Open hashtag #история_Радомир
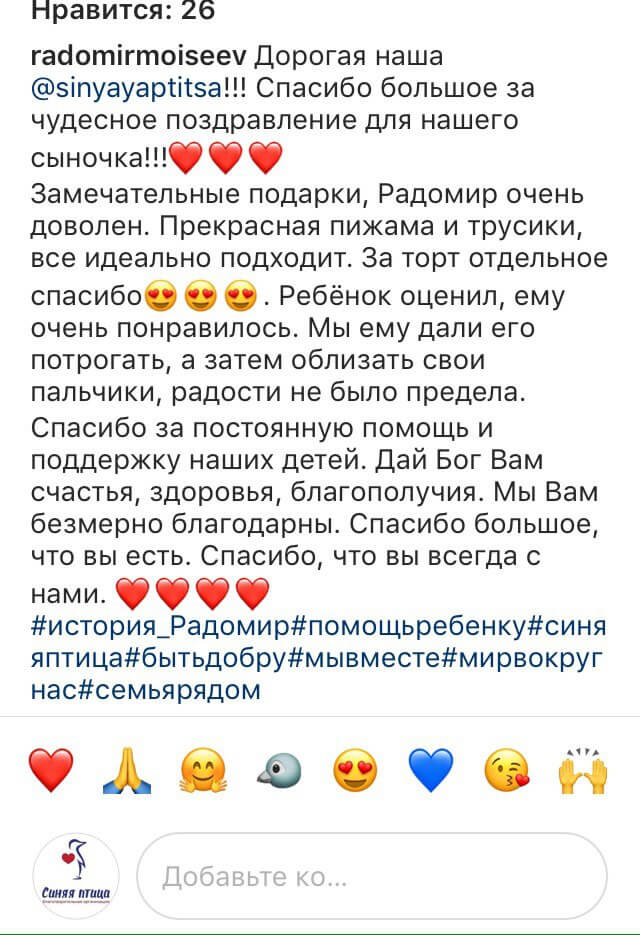Image resolution: width=640 pixels, height=935 pixels. coord(159,626)
